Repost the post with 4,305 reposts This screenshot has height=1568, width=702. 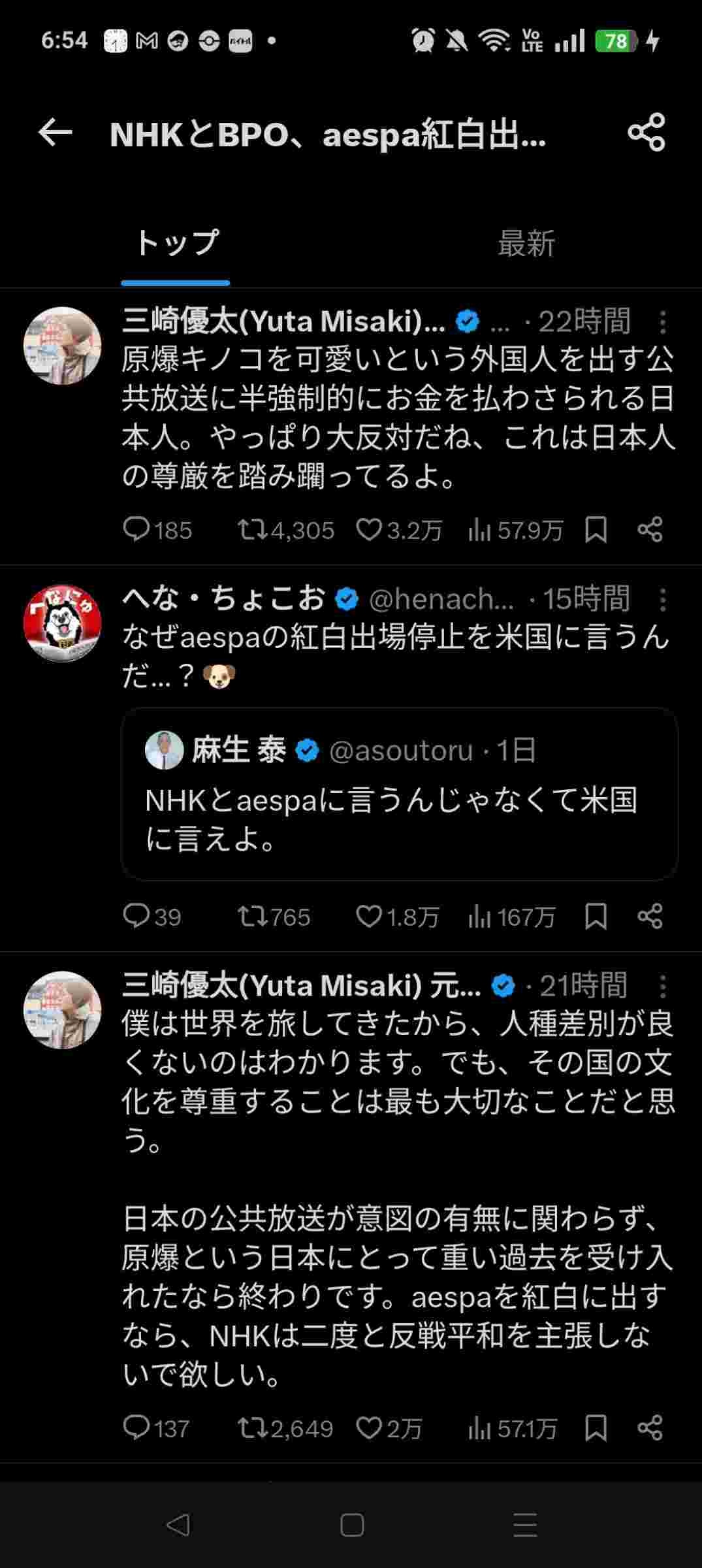[x=252, y=529]
